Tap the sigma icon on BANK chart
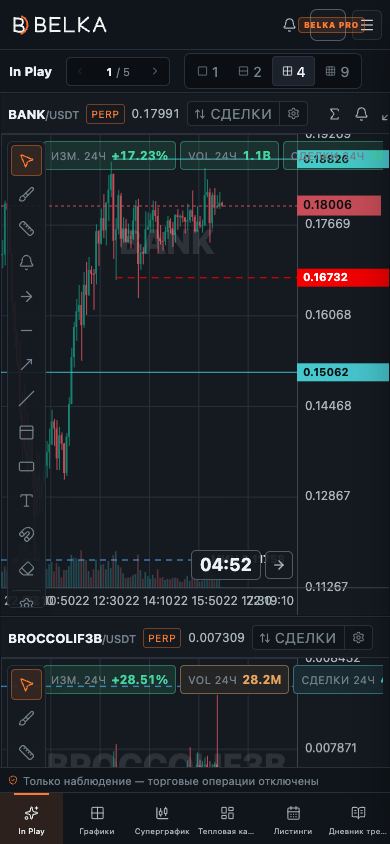The width and height of the screenshot is (390, 844). (x=334, y=114)
